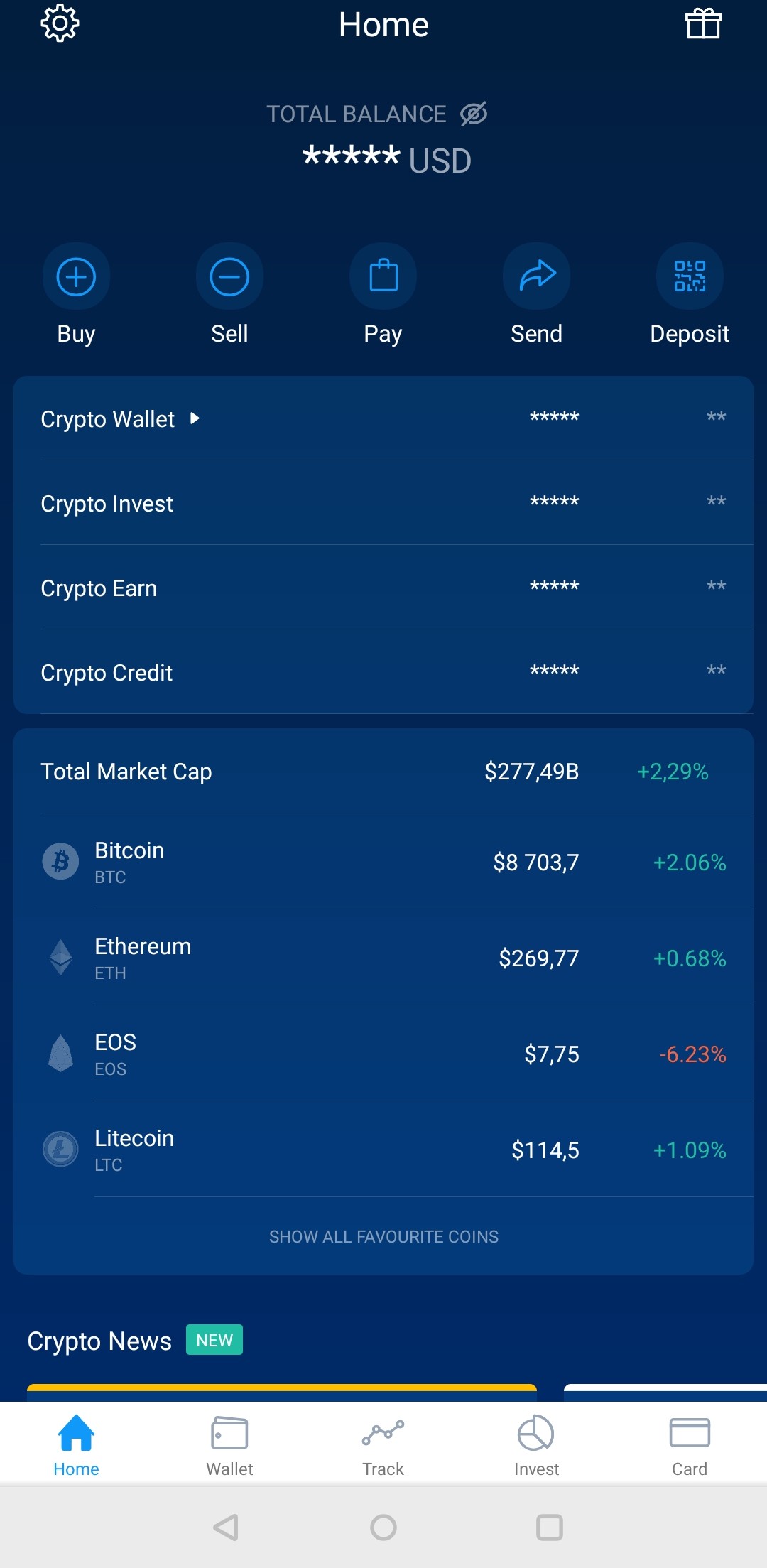Open the Crypto Earn row
The height and width of the screenshot is (1568, 767).
(99, 588)
